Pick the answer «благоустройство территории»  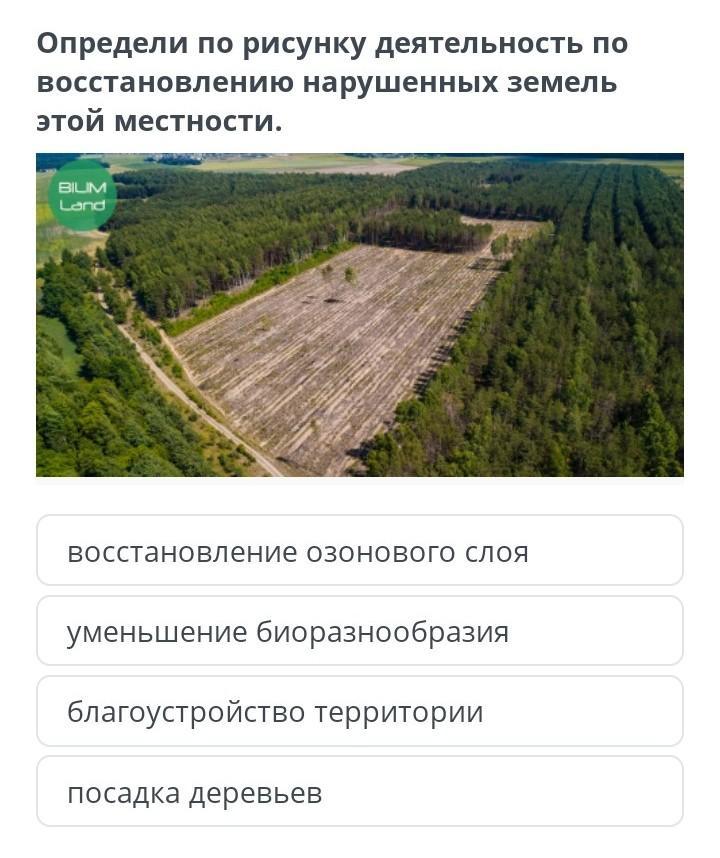360,711
